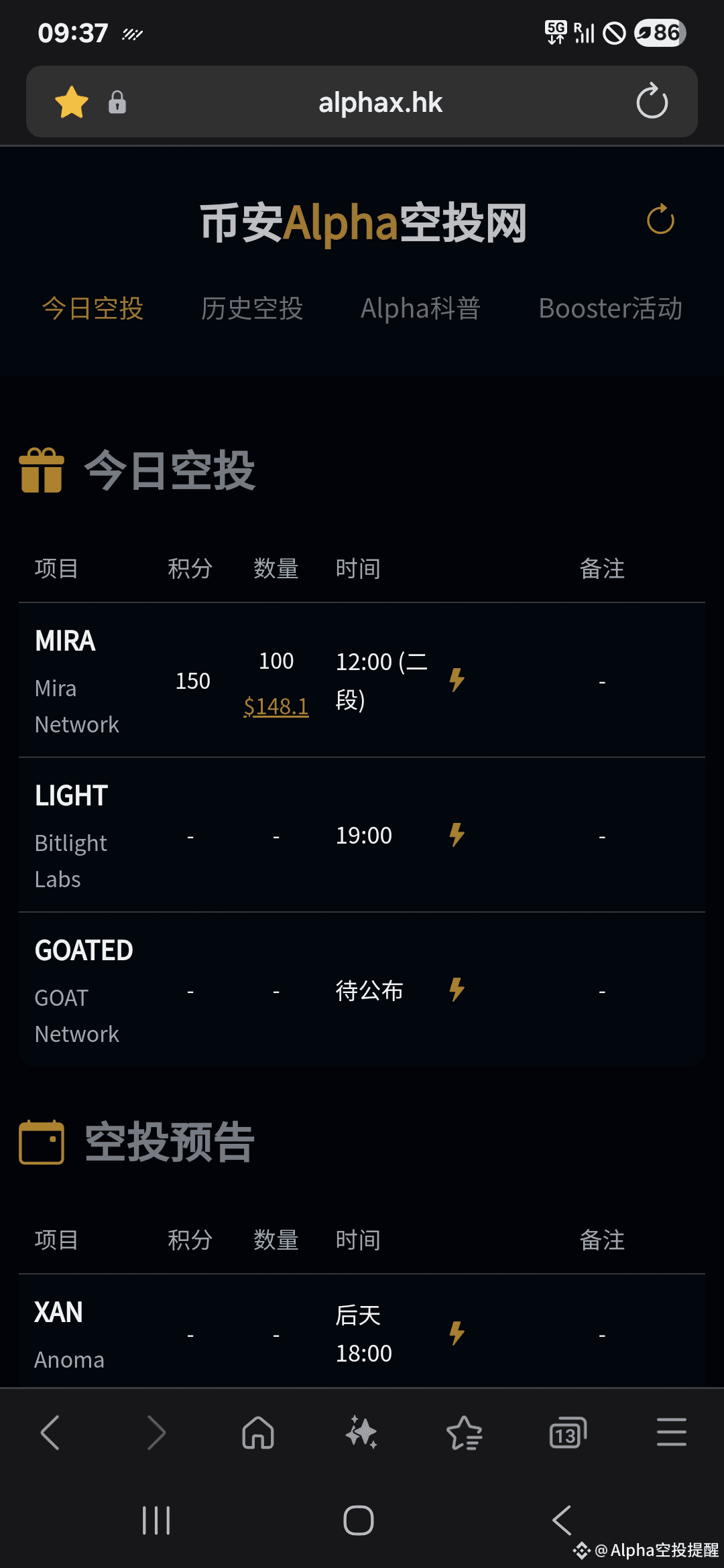Reload the page from the address bar

click(652, 102)
